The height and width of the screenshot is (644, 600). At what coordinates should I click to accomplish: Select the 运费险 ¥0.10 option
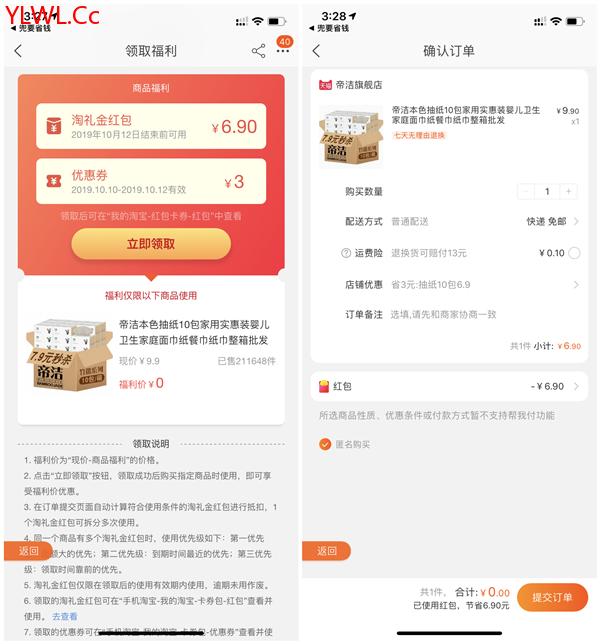click(574, 253)
